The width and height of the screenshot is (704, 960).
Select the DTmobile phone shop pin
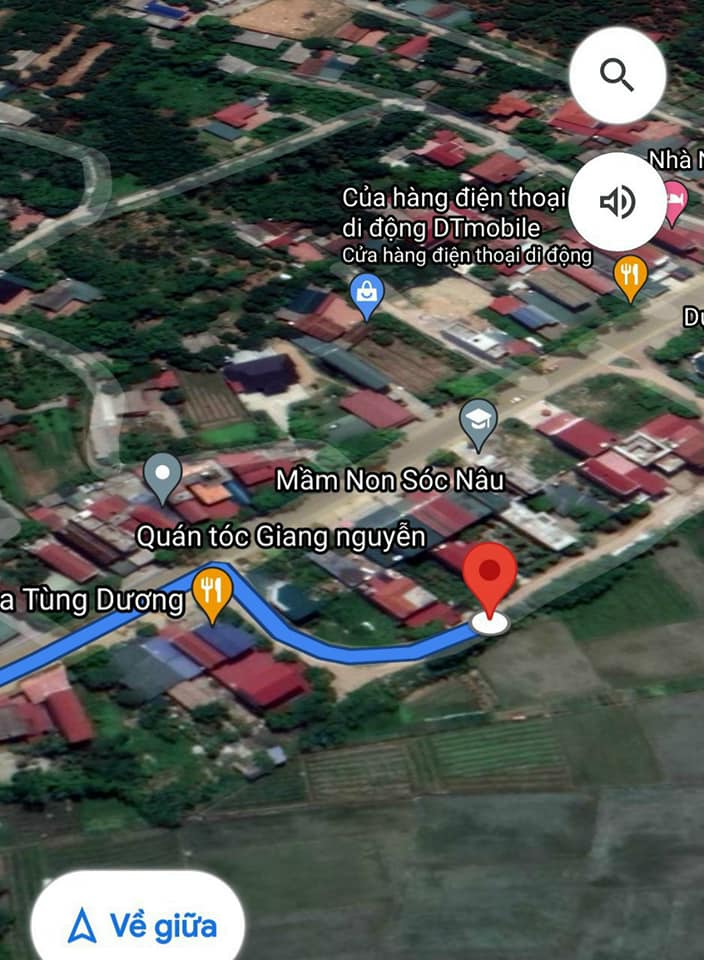(368, 294)
